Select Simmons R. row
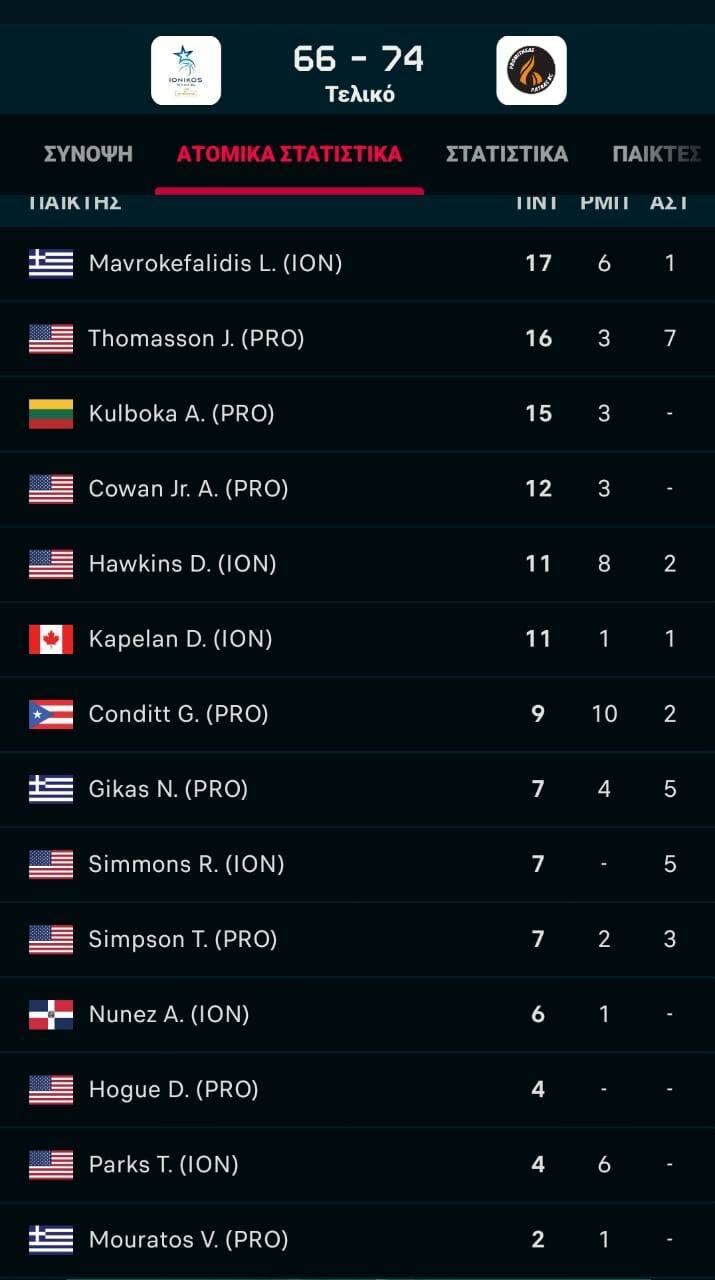Viewport: 715px width, 1280px height. pyautogui.click(x=357, y=864)
